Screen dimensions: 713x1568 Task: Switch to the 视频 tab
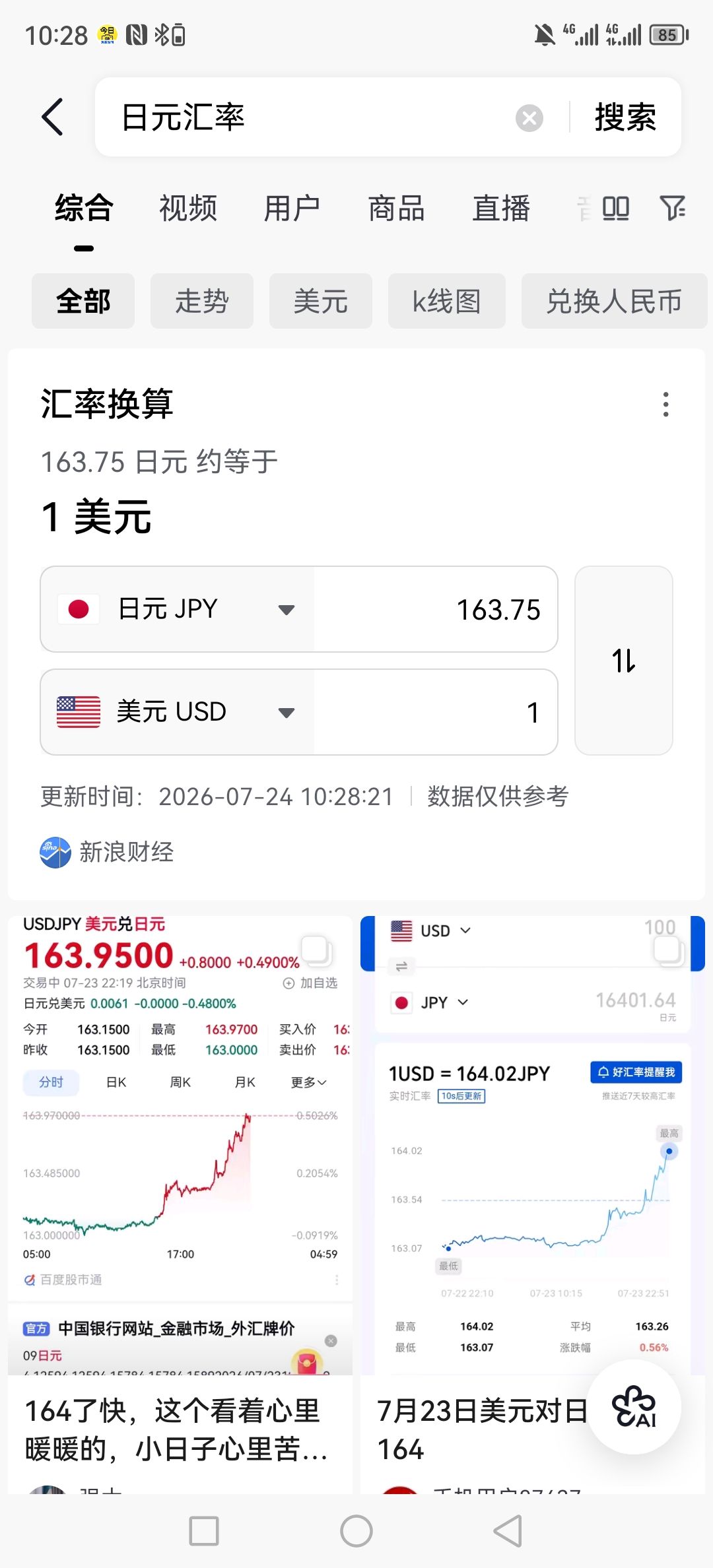click(188, 209)
